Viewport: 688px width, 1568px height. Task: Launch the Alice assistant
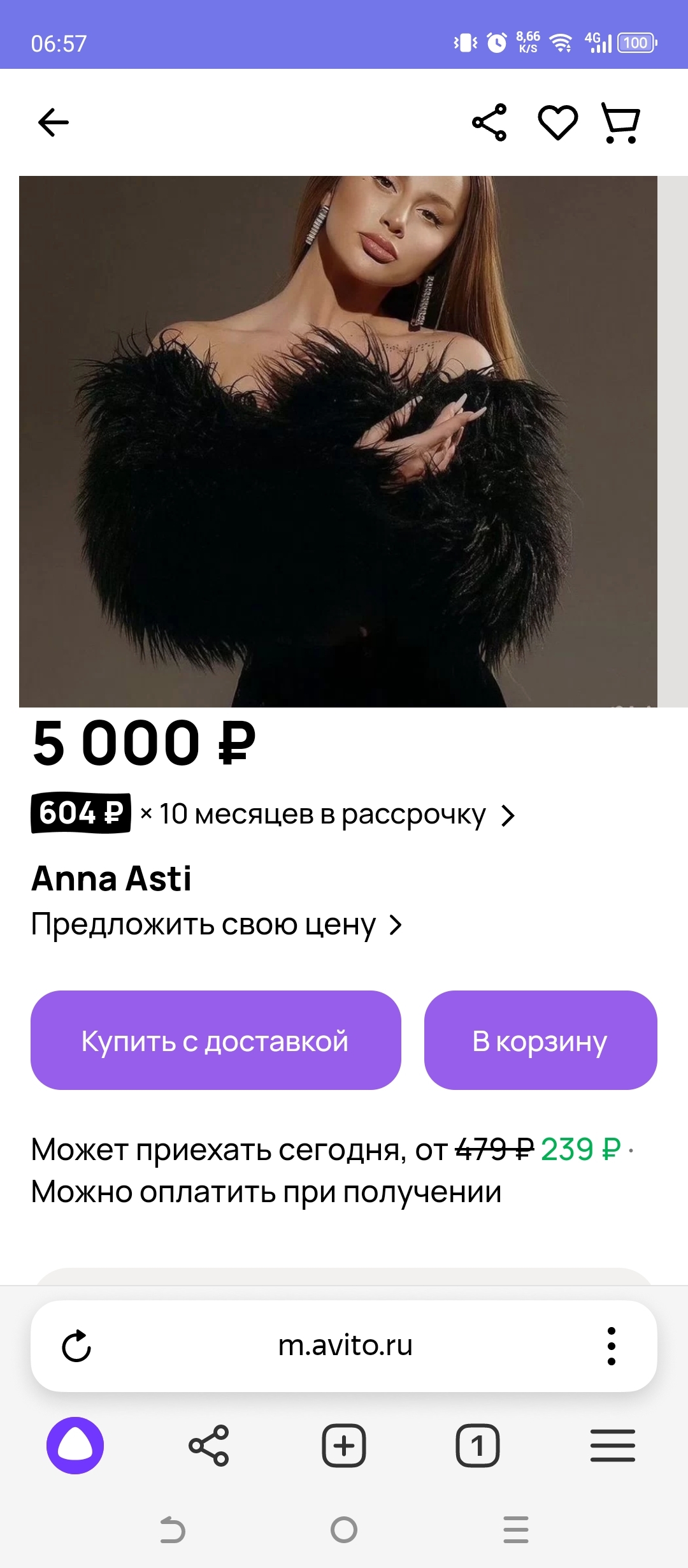[x=75, y=1445]
